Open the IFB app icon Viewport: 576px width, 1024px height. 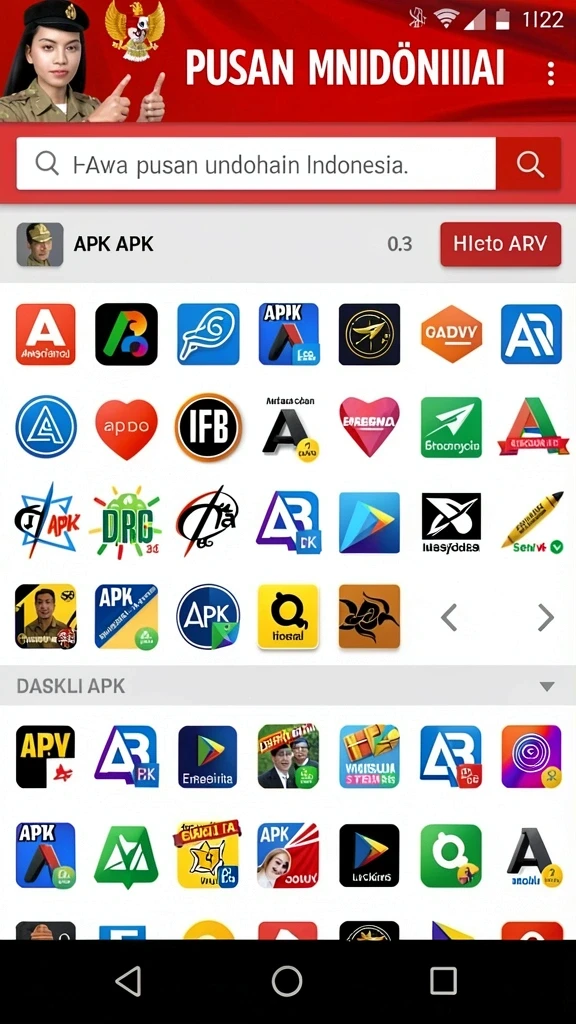[208, 427]
